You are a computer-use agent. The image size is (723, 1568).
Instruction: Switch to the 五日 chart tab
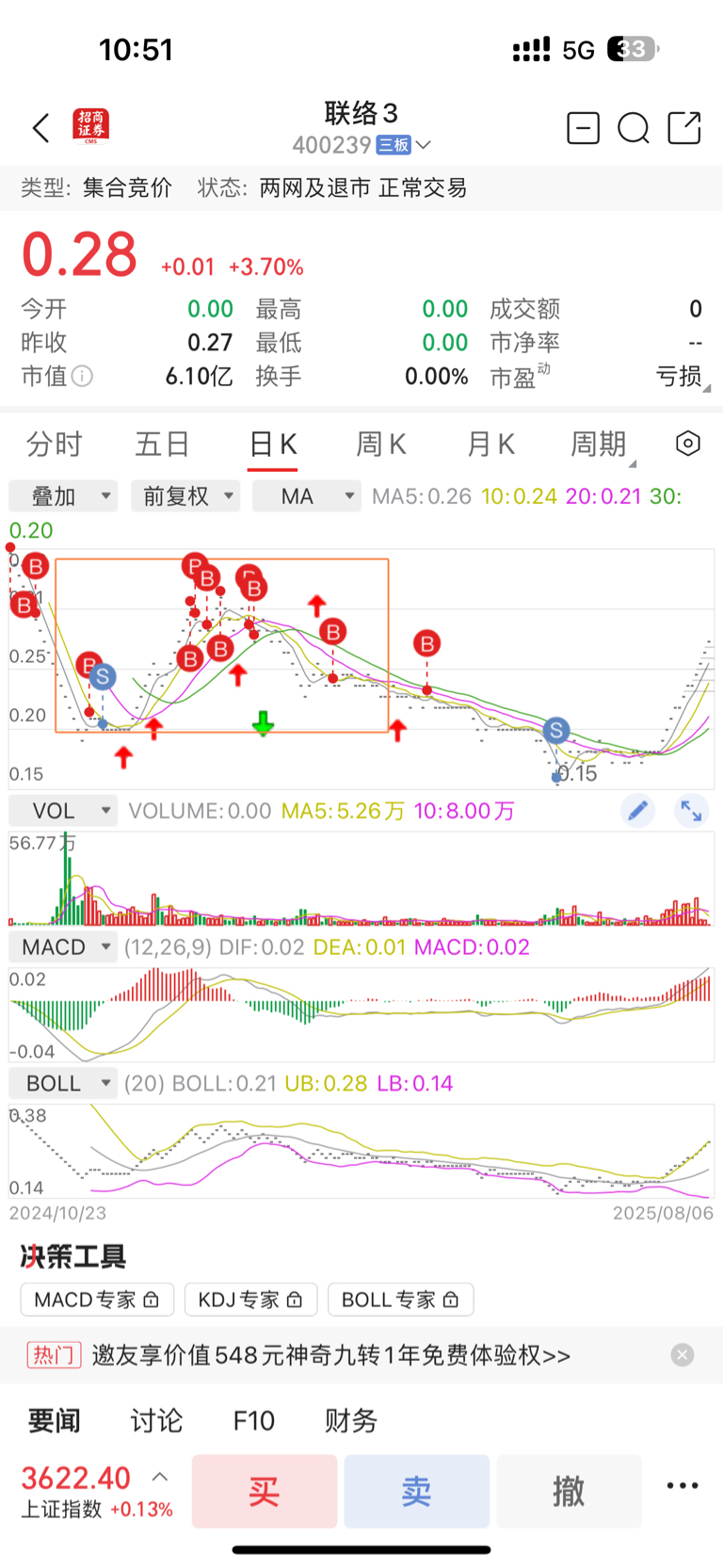coord(163,444)
